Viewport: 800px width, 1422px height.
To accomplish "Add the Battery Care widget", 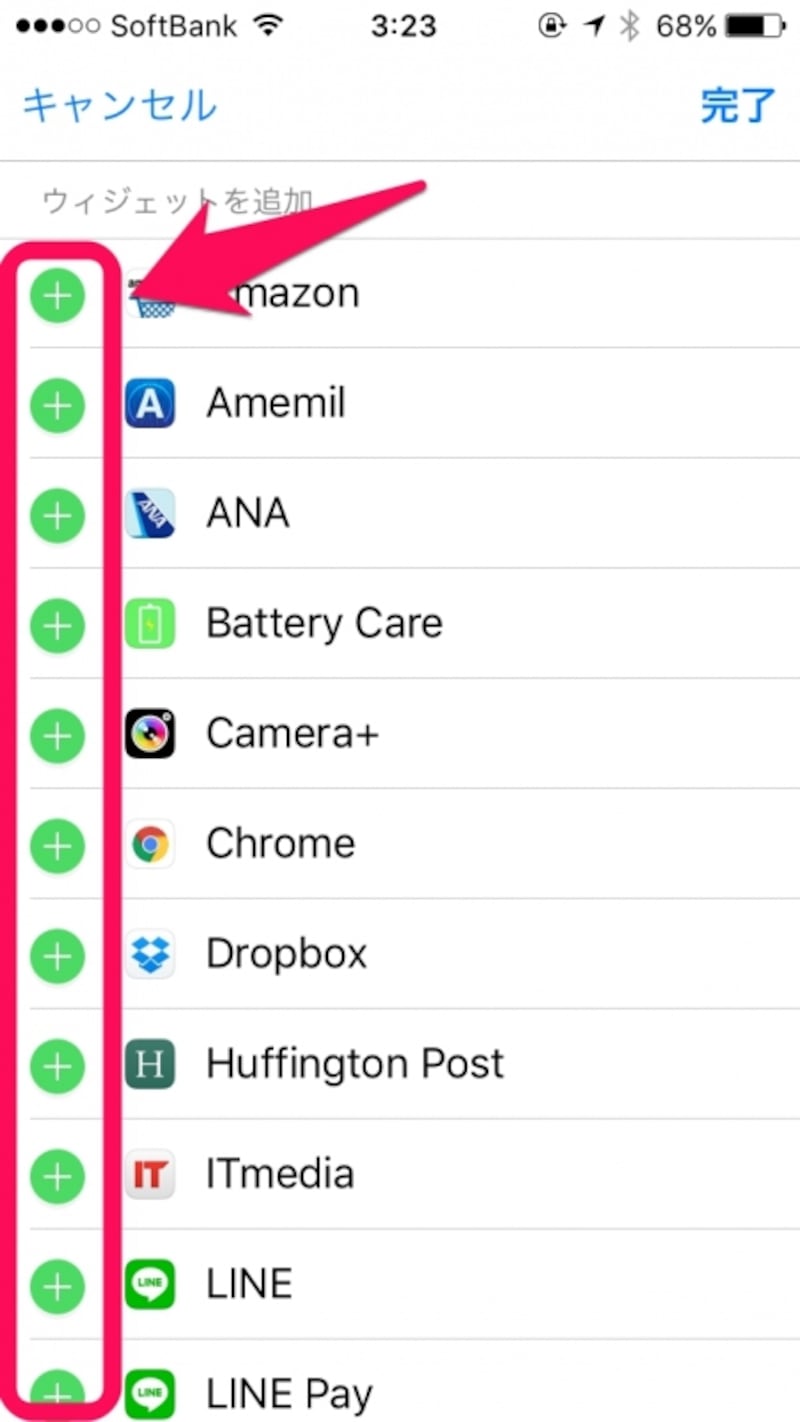I will click(x=58, y=626).
